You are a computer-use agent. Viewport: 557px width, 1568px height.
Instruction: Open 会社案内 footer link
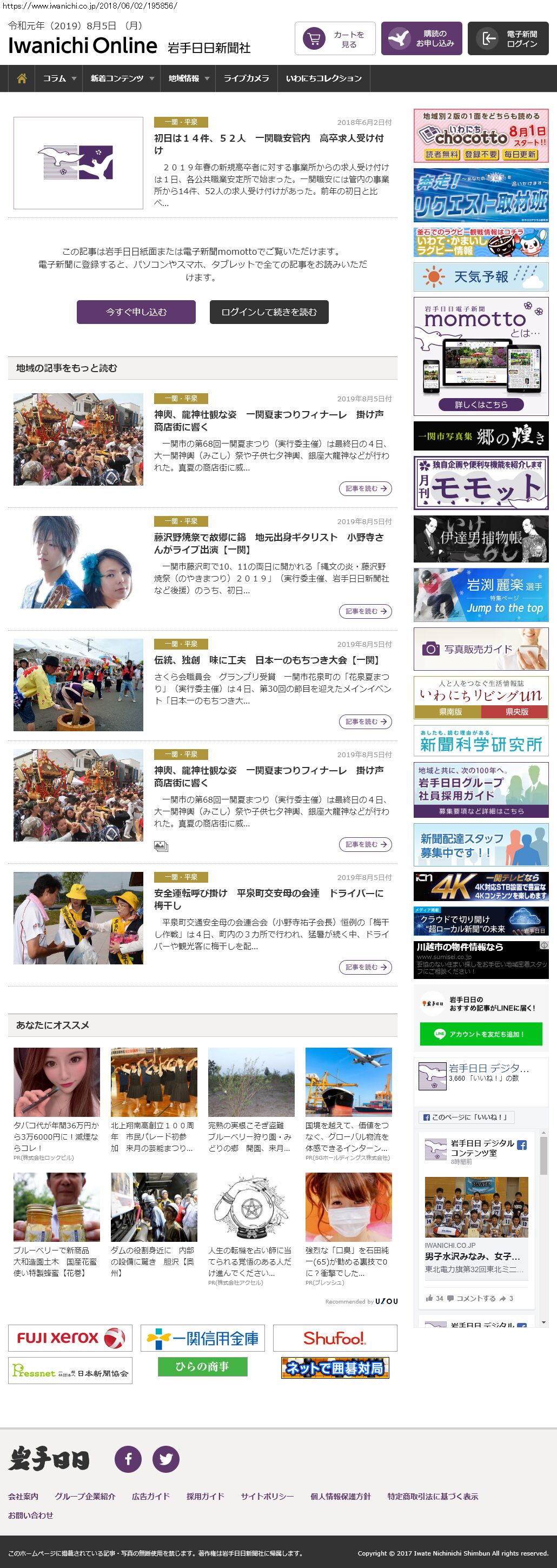pyautogui.click(x=23, y=1496)
